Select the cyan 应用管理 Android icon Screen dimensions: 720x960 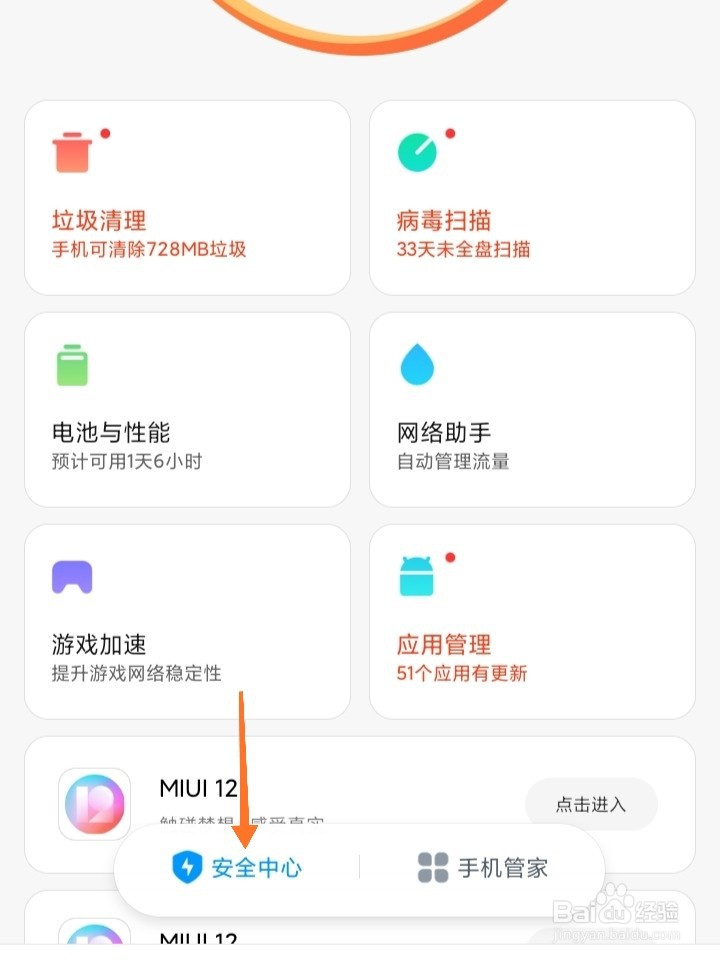(417, 577)
